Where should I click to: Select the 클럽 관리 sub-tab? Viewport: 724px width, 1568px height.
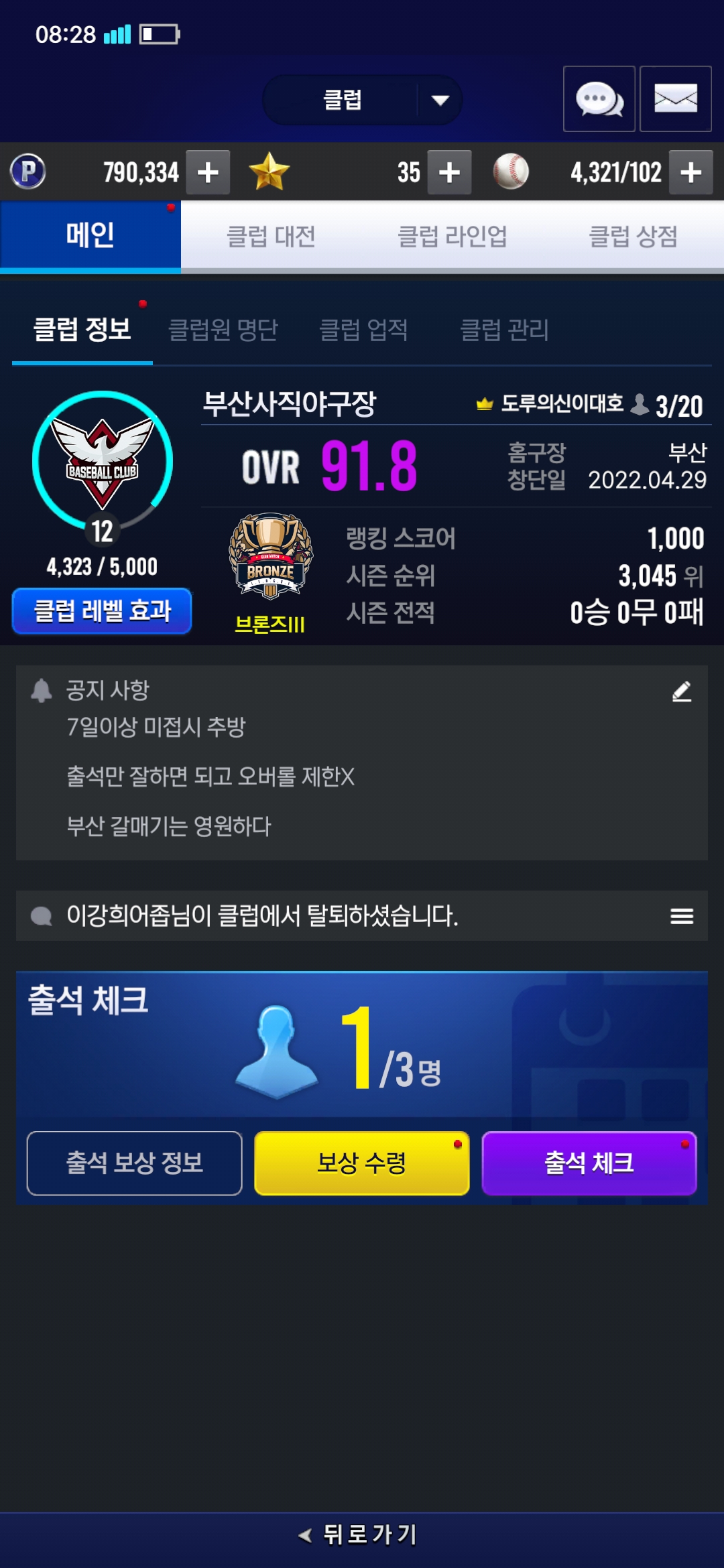coord(505,330)
